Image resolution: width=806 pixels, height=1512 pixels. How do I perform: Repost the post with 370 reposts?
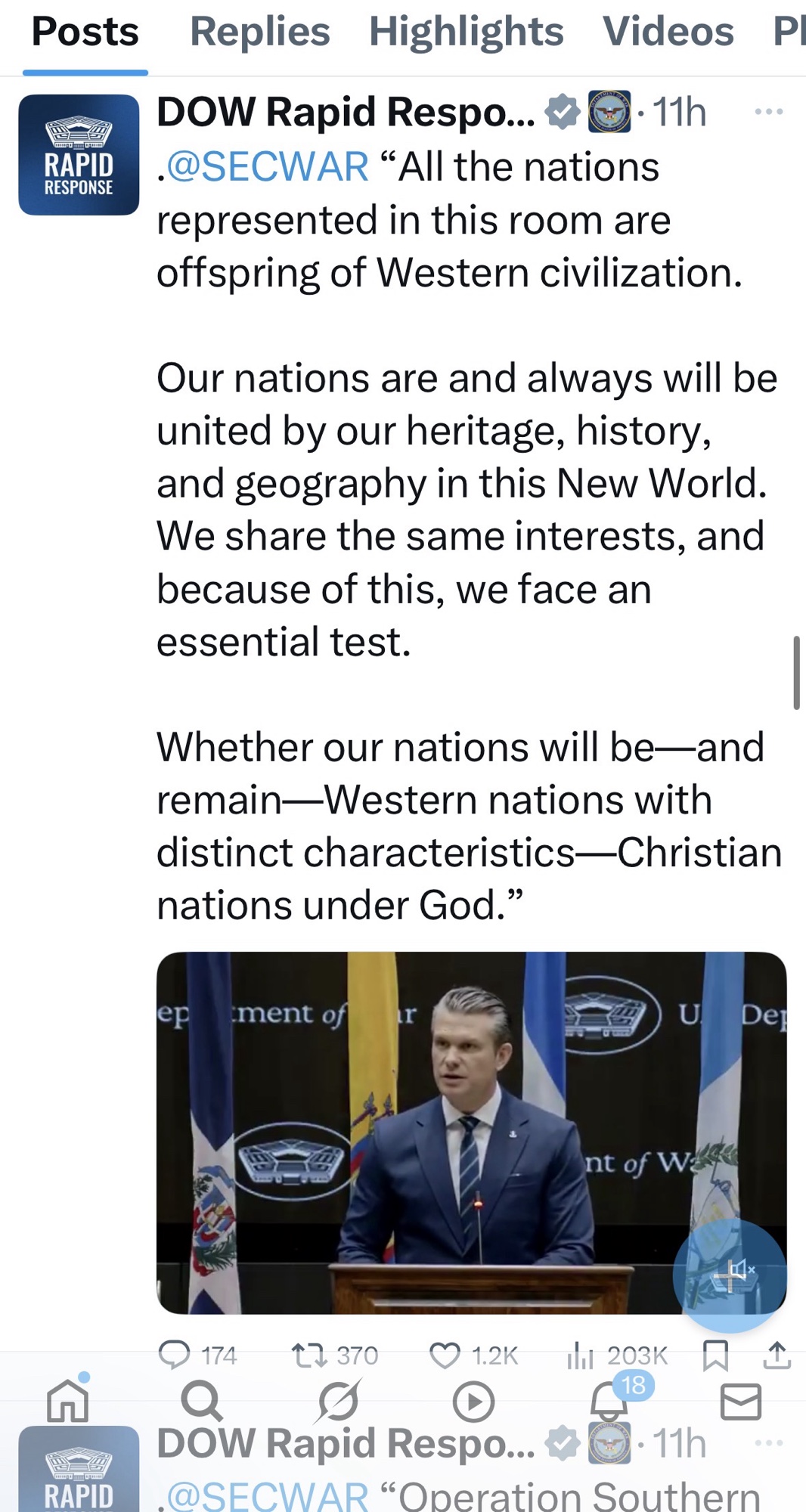(308, 1355)
